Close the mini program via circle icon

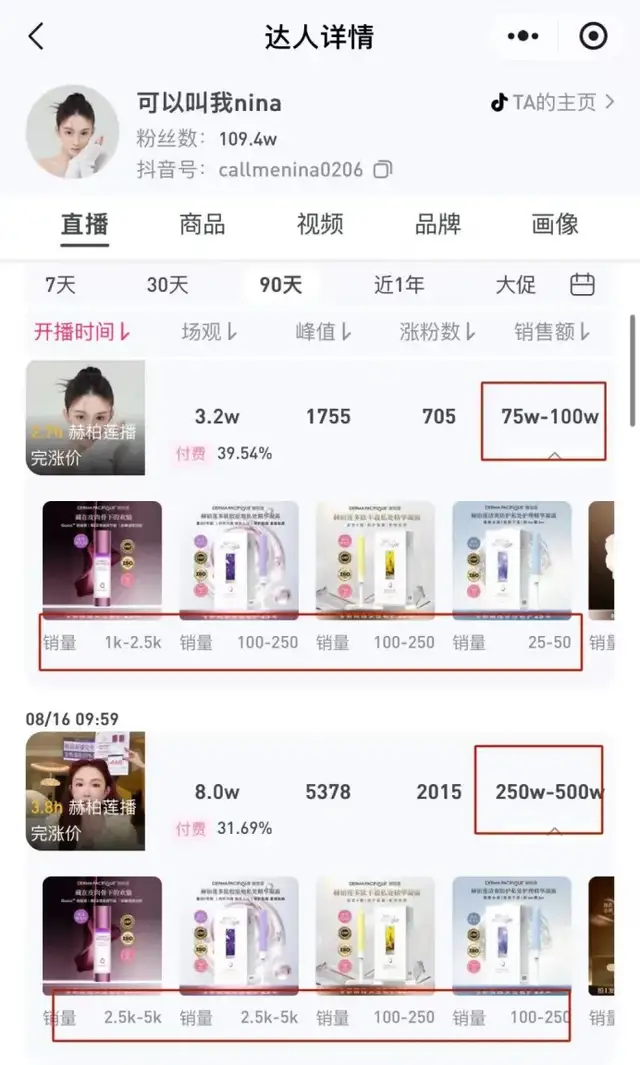coord(593,37)
